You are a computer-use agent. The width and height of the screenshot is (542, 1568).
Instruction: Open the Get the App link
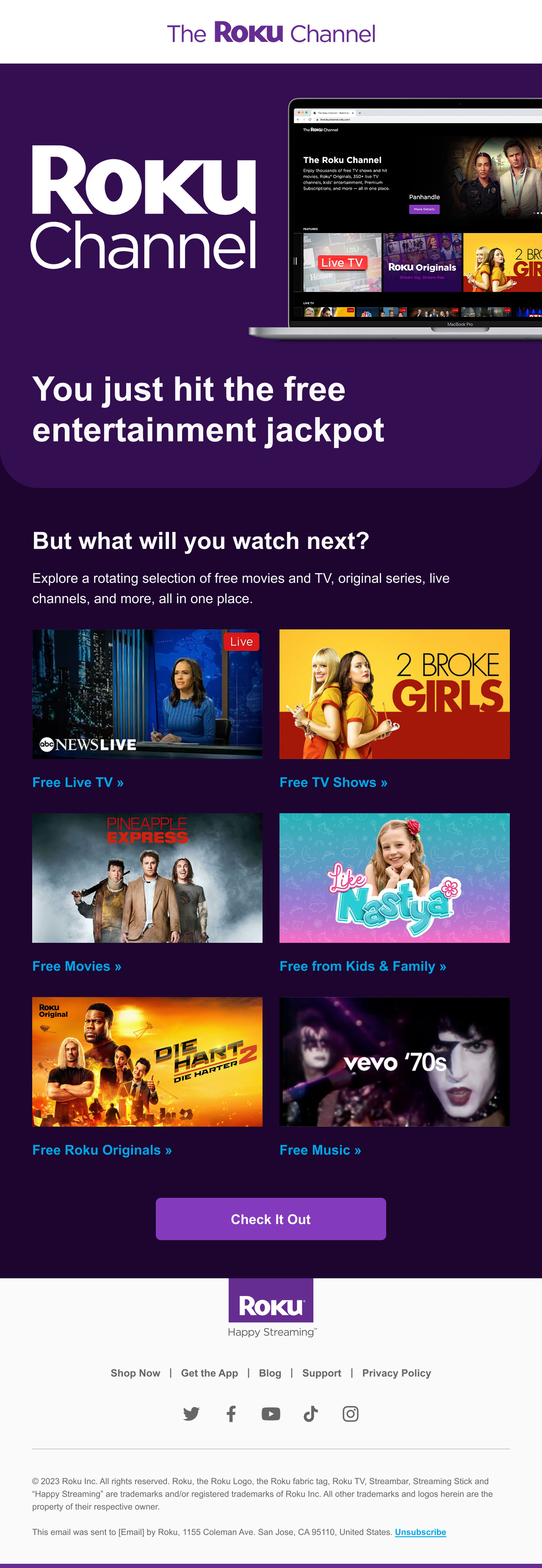pos(209,1373)
